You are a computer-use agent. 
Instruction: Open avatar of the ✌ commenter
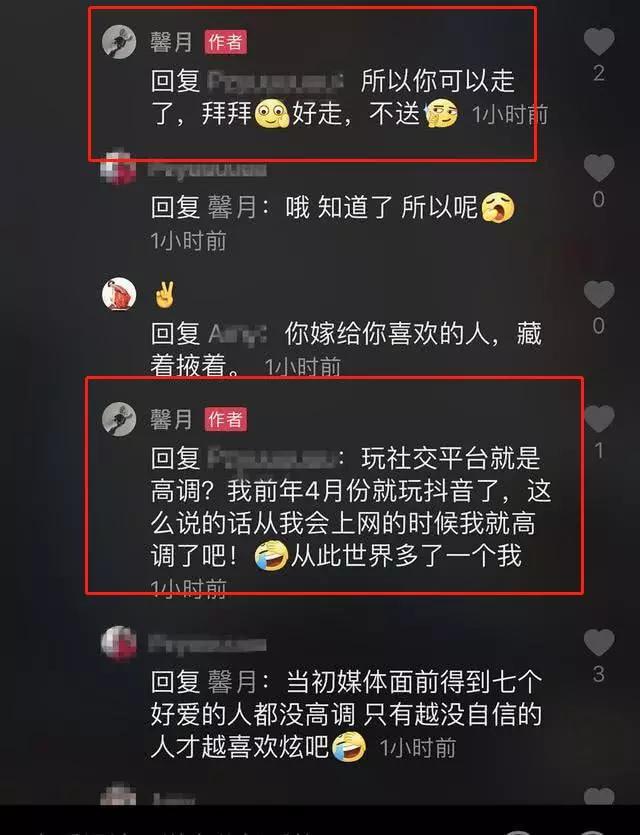click(x=119, y=294)
